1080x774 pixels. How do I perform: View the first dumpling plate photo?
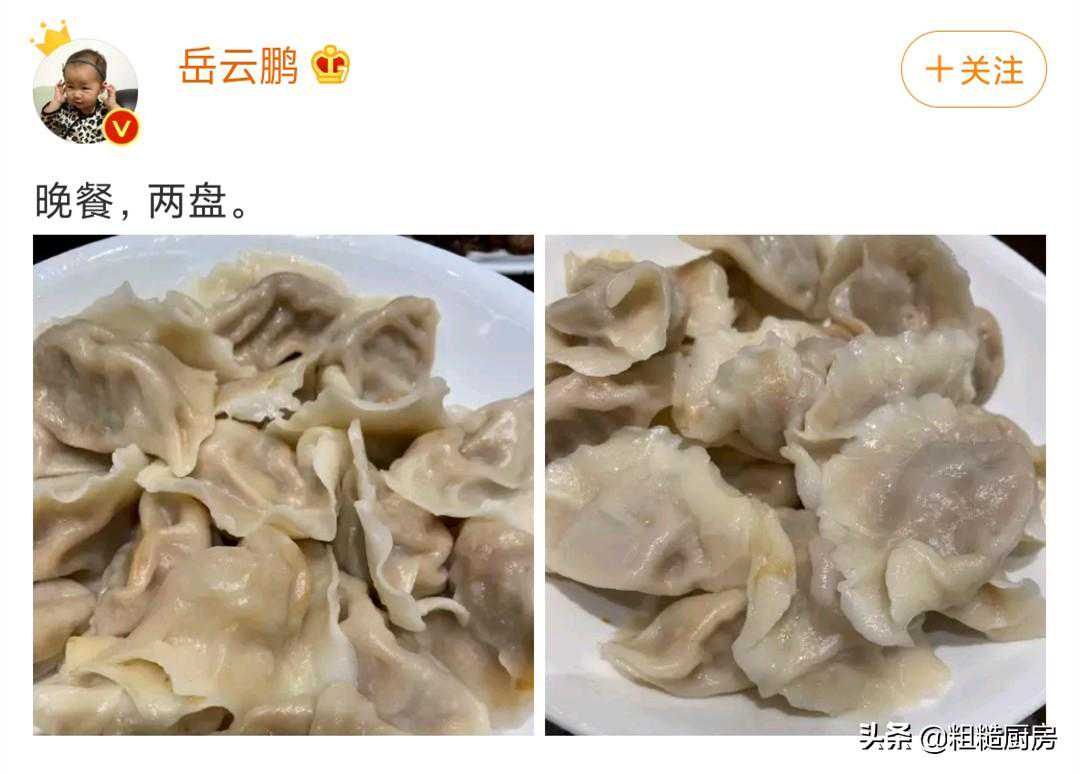pyautogui.click(x=283, y=485)
